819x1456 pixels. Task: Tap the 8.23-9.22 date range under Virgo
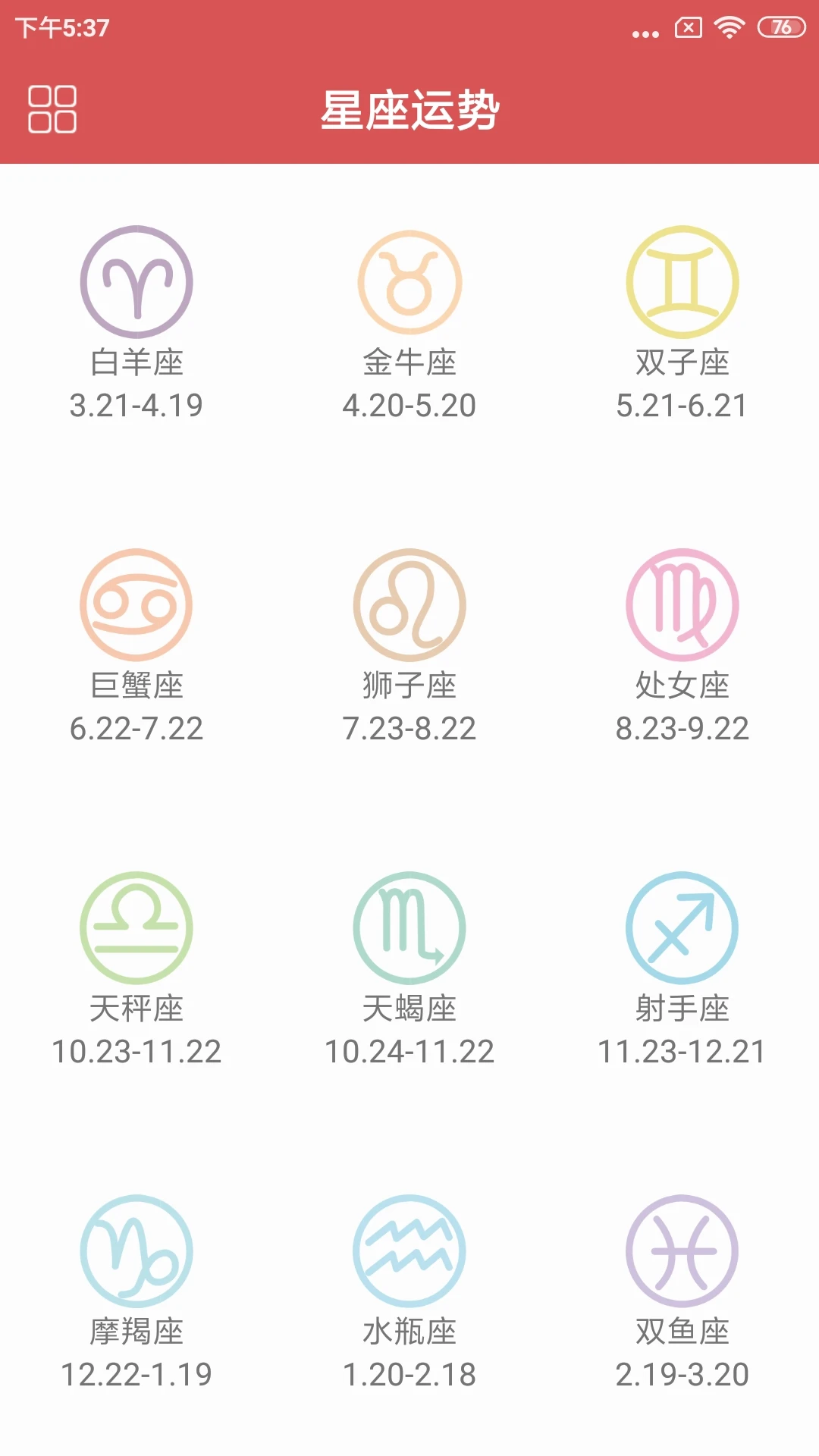click(681, 730)
